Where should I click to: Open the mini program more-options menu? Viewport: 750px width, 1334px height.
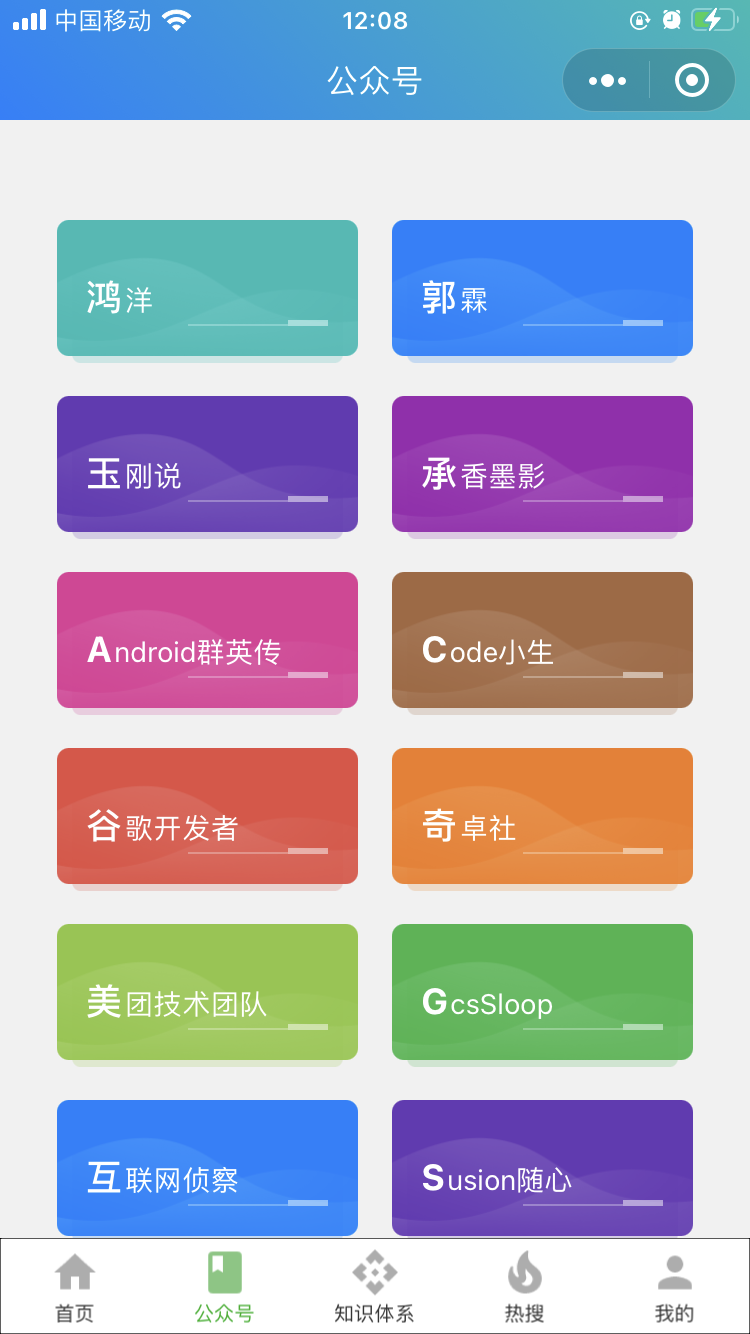[x=607, y=80]
